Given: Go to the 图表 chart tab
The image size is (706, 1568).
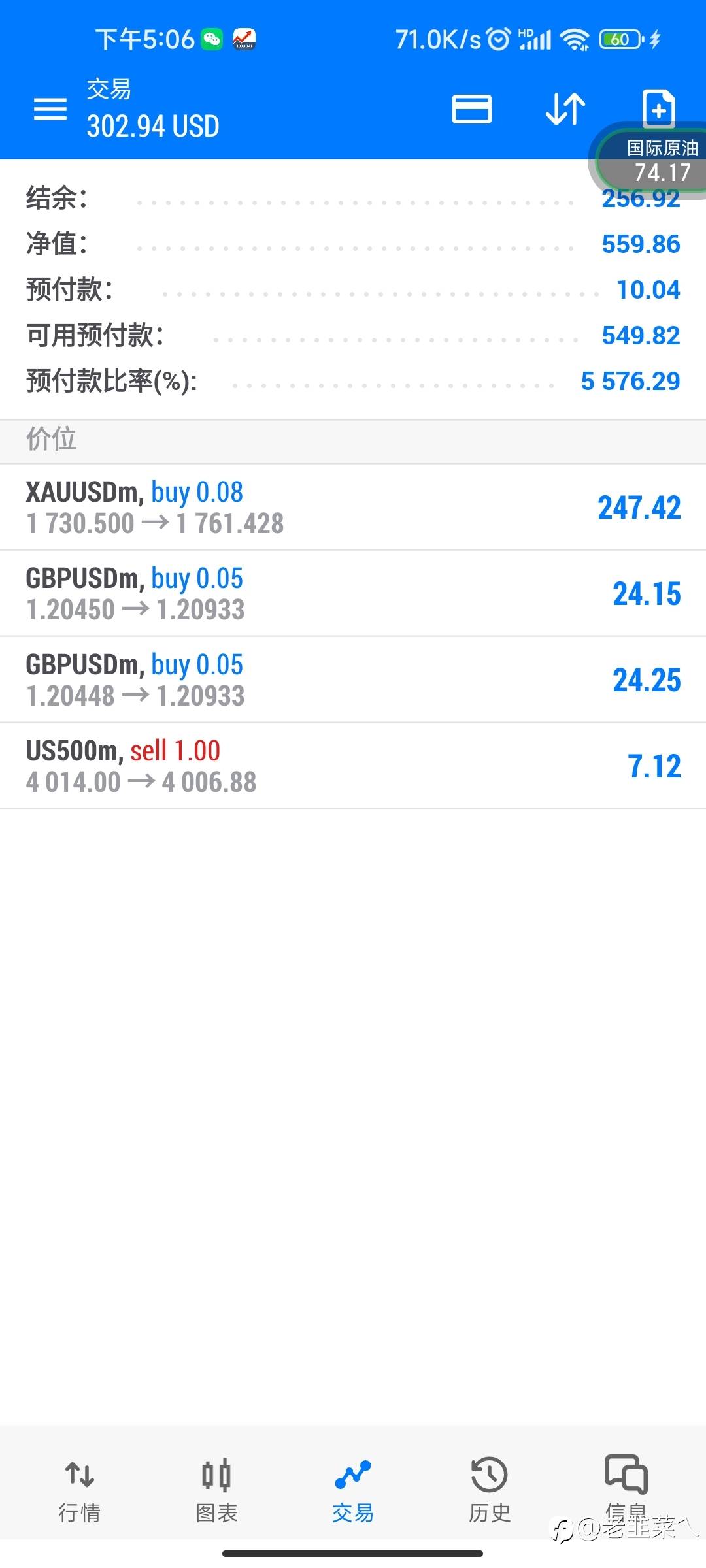Looking at the screenshot, I should click(x=216, y=1491).
